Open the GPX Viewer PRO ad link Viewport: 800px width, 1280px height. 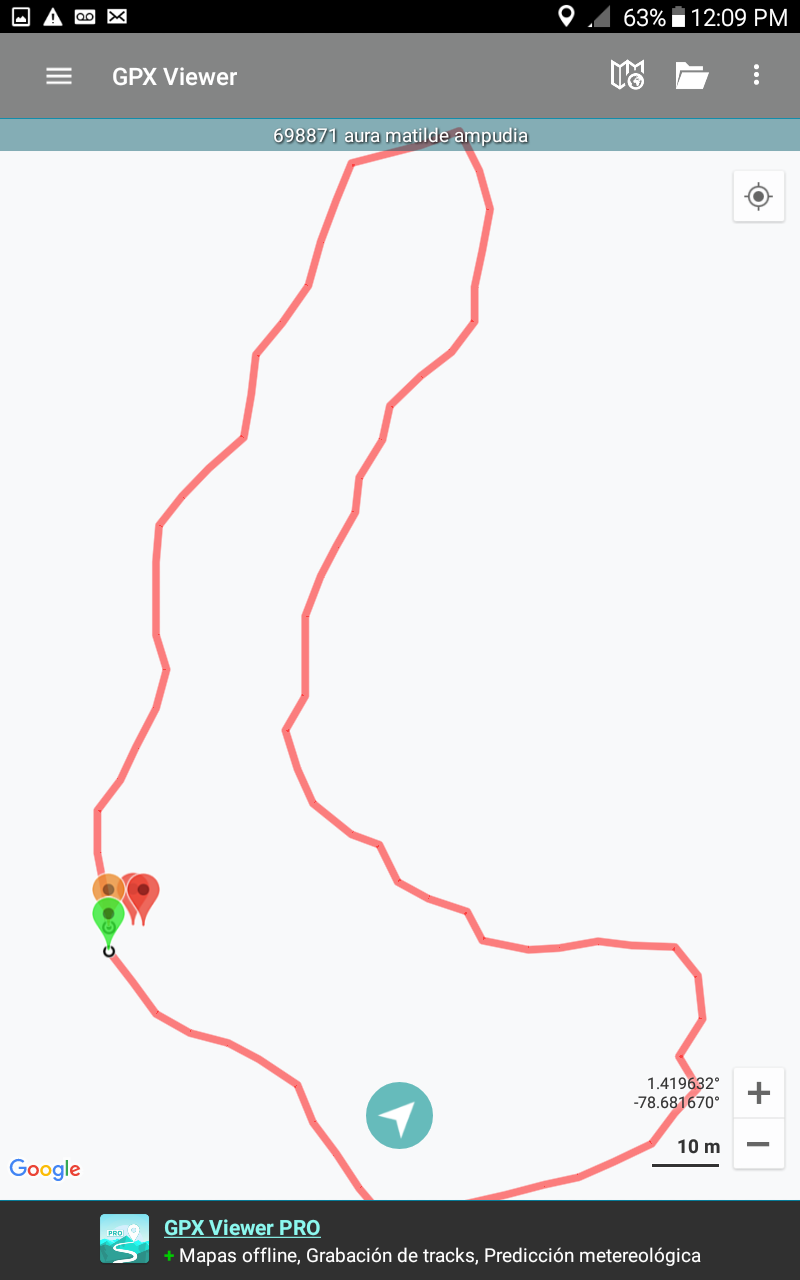(x=242, y=1228)
